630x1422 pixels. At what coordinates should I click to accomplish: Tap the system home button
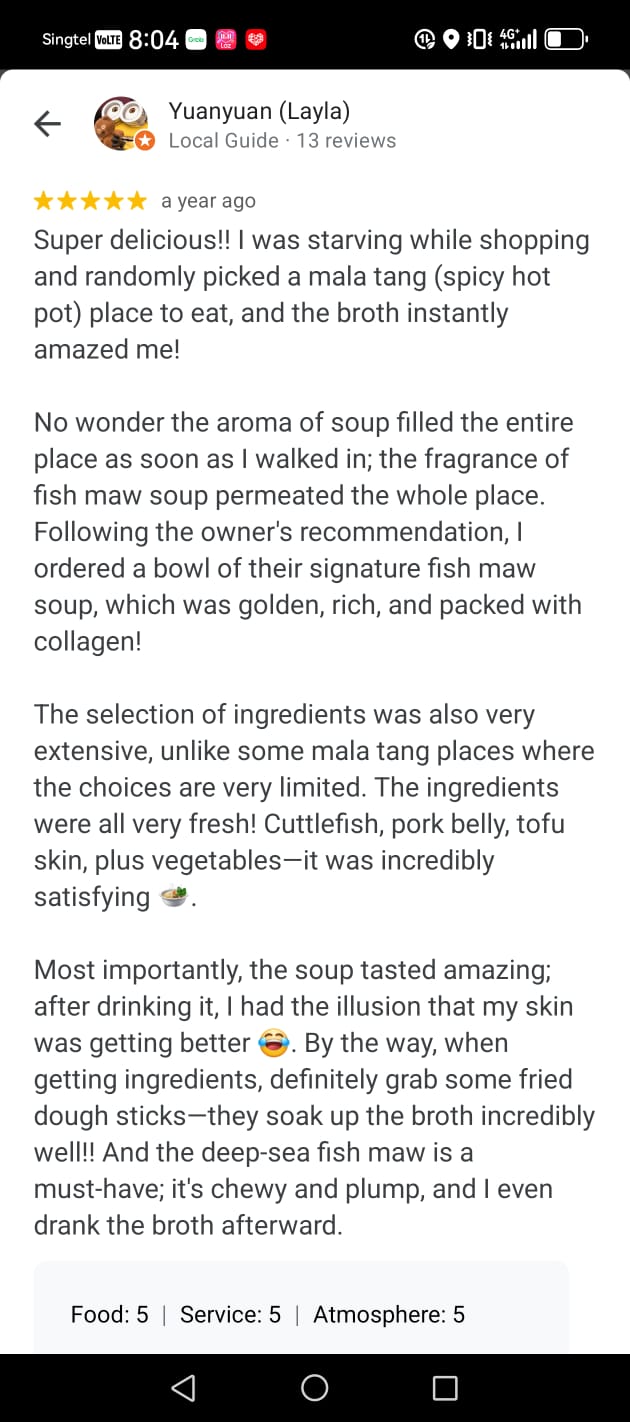[314, 1387]
